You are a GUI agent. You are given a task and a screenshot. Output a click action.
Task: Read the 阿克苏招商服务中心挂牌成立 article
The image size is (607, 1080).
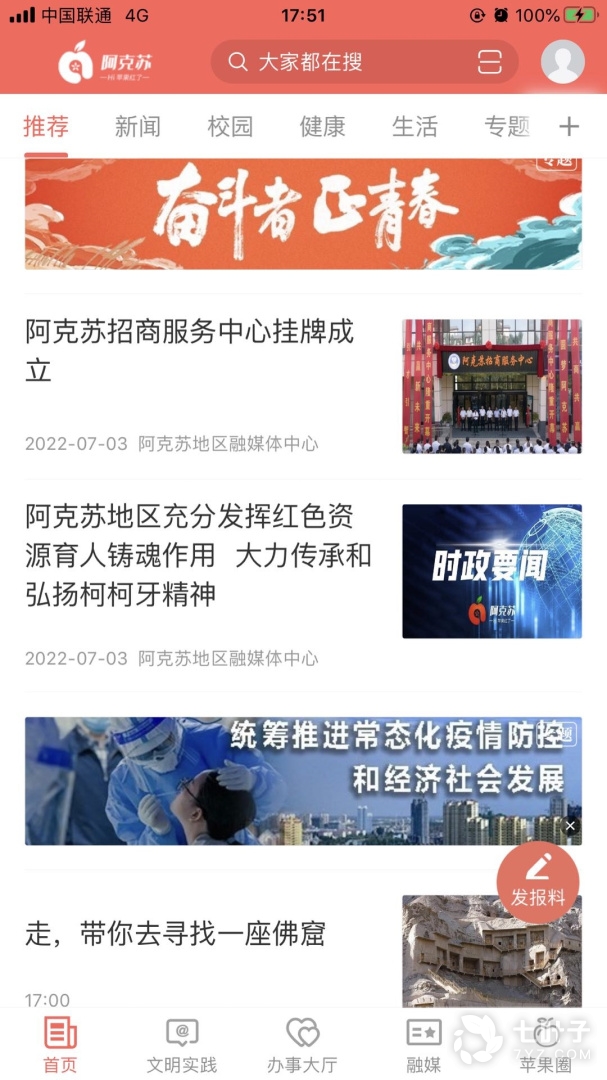click(x=190, y=351)
